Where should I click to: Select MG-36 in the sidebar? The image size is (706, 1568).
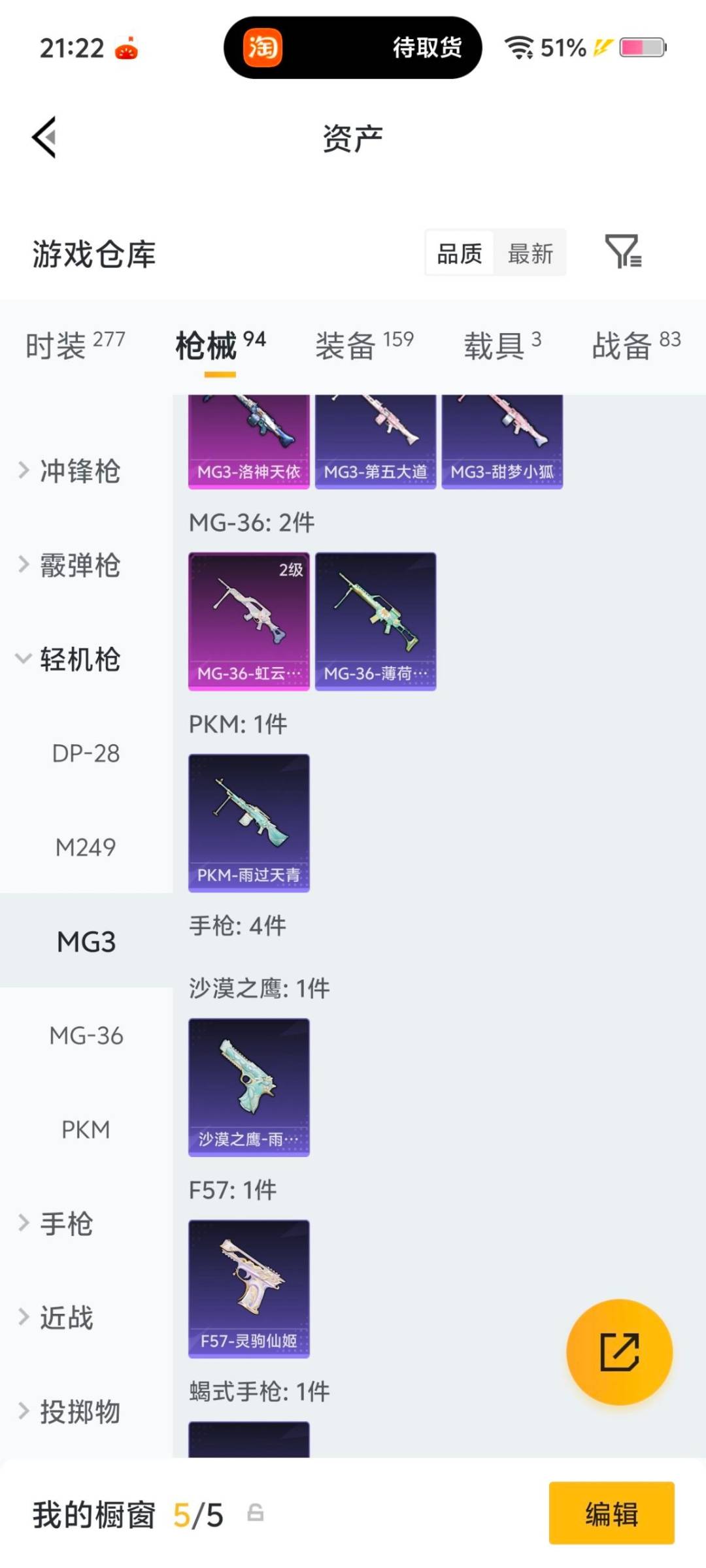click(x=86, y=1036)
